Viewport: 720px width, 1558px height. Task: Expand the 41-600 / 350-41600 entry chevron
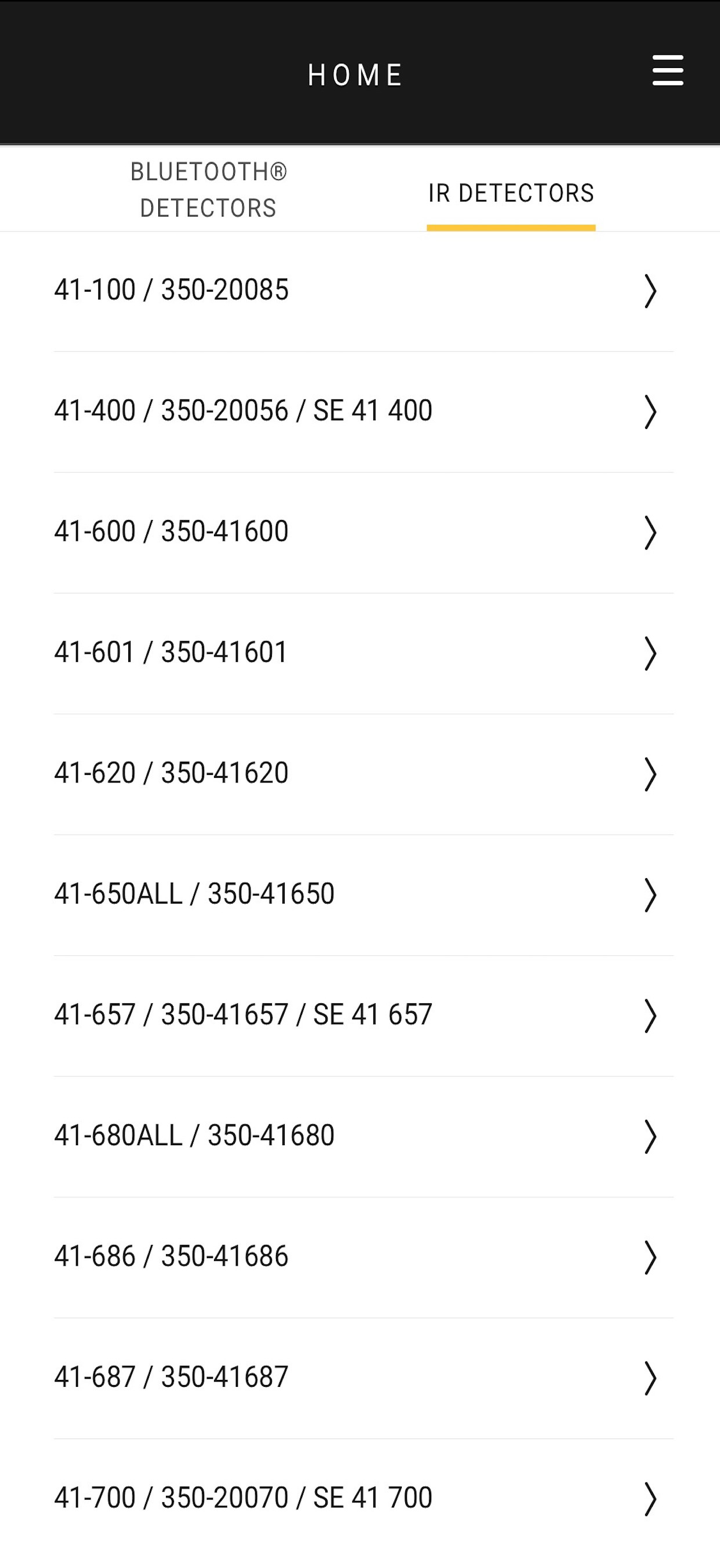(650, 533)
